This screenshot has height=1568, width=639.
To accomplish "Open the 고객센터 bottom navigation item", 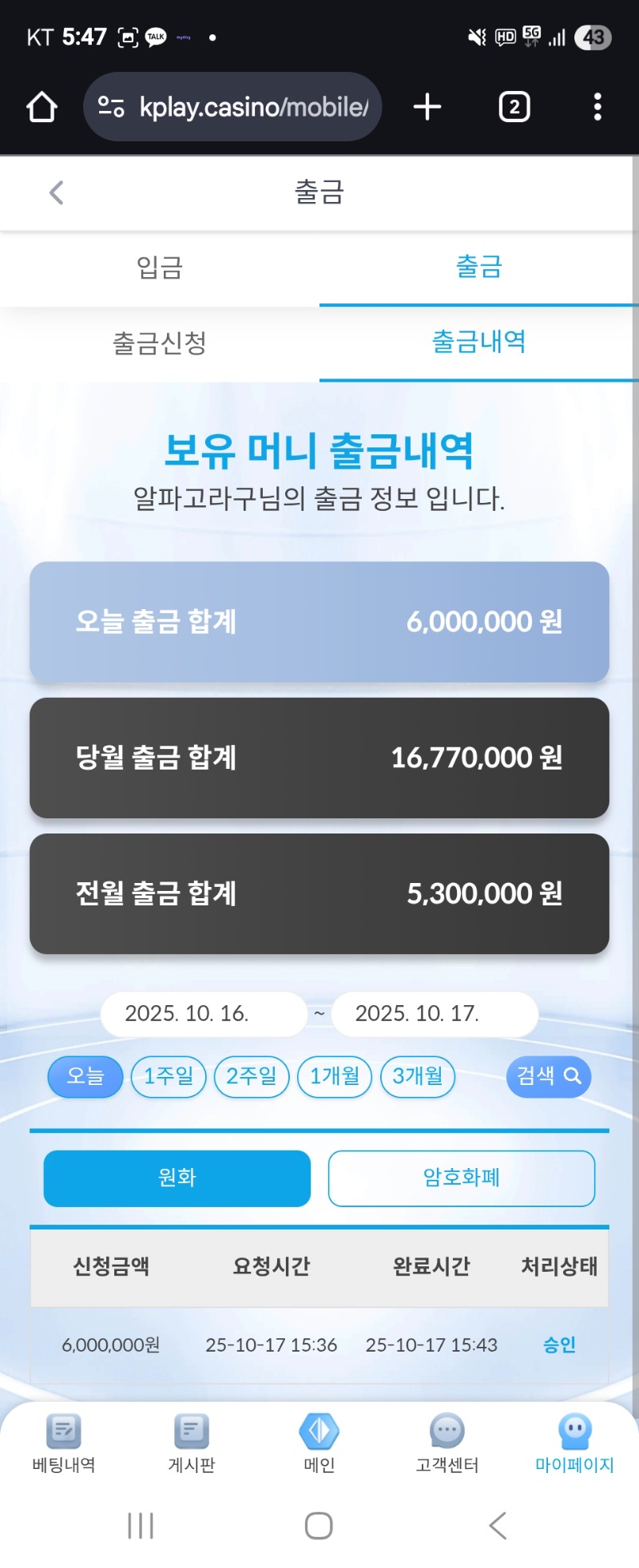I will pyautogui.click(x=447, y=1443).
